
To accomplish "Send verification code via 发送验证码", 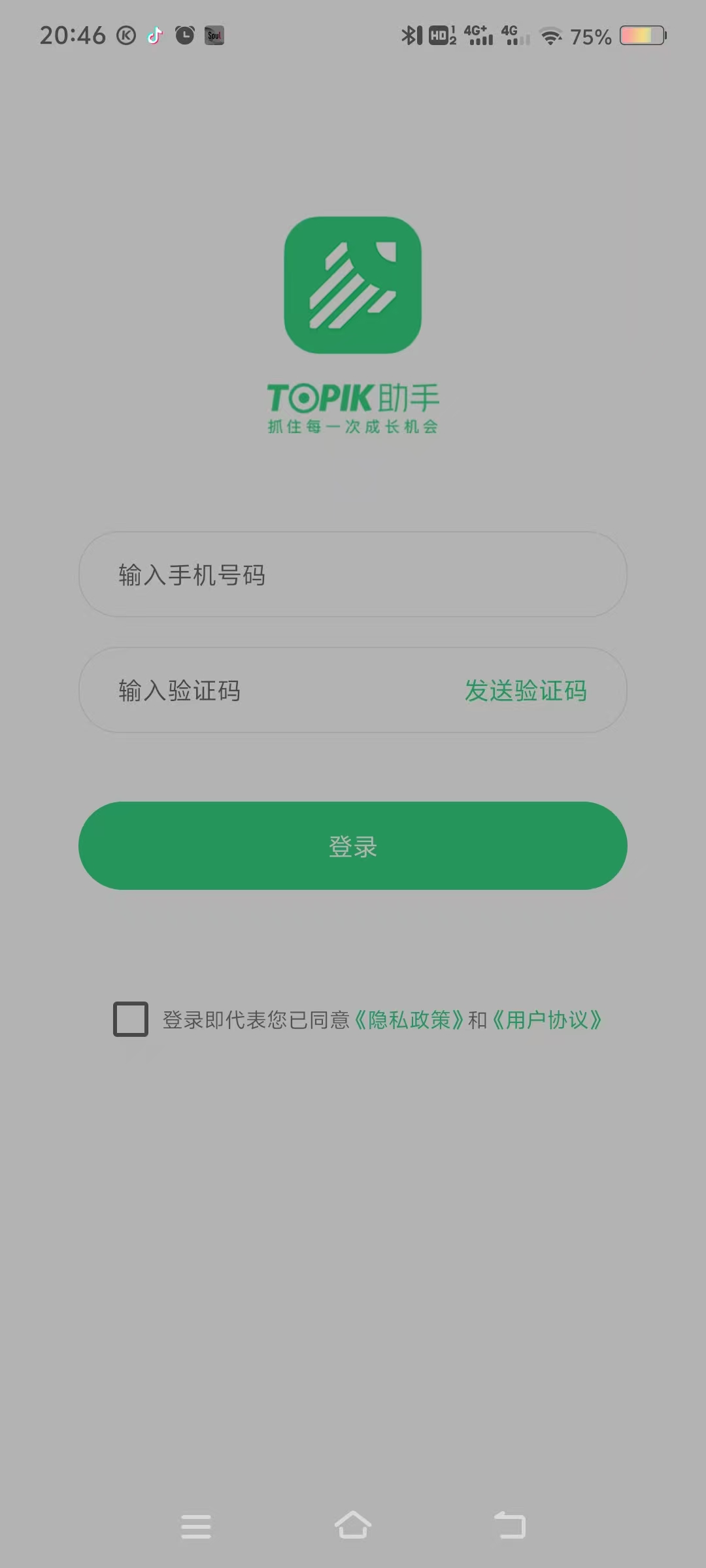I will 526,691.
